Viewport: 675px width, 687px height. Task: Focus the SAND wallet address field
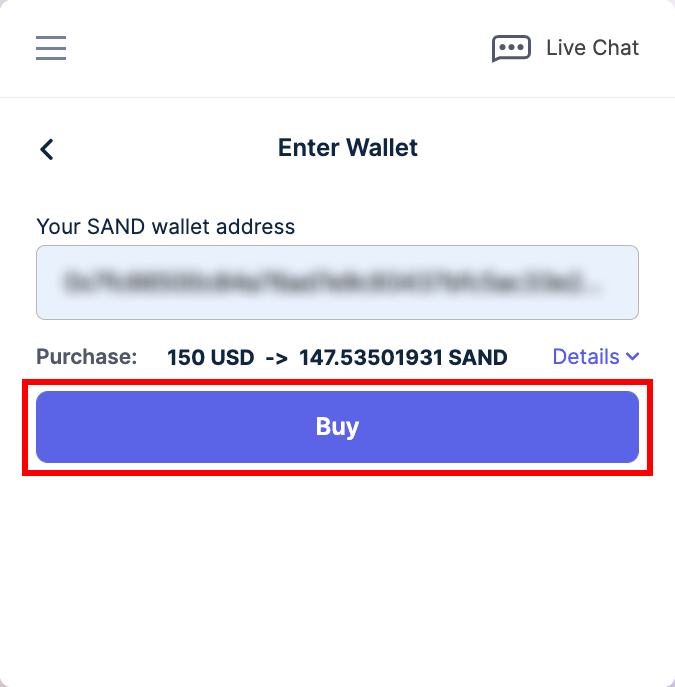point(337,283)
